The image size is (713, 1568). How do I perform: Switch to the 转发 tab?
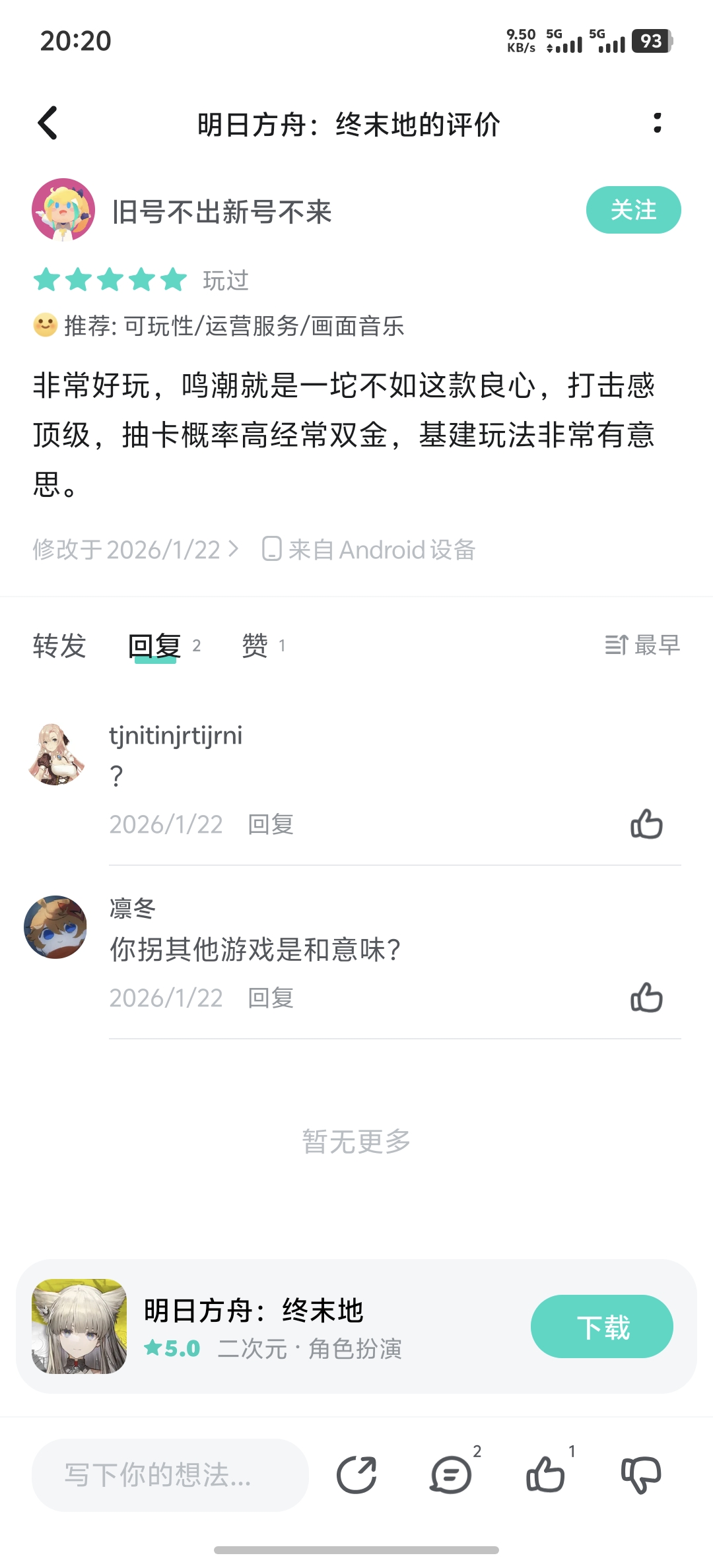click(59, 645)
